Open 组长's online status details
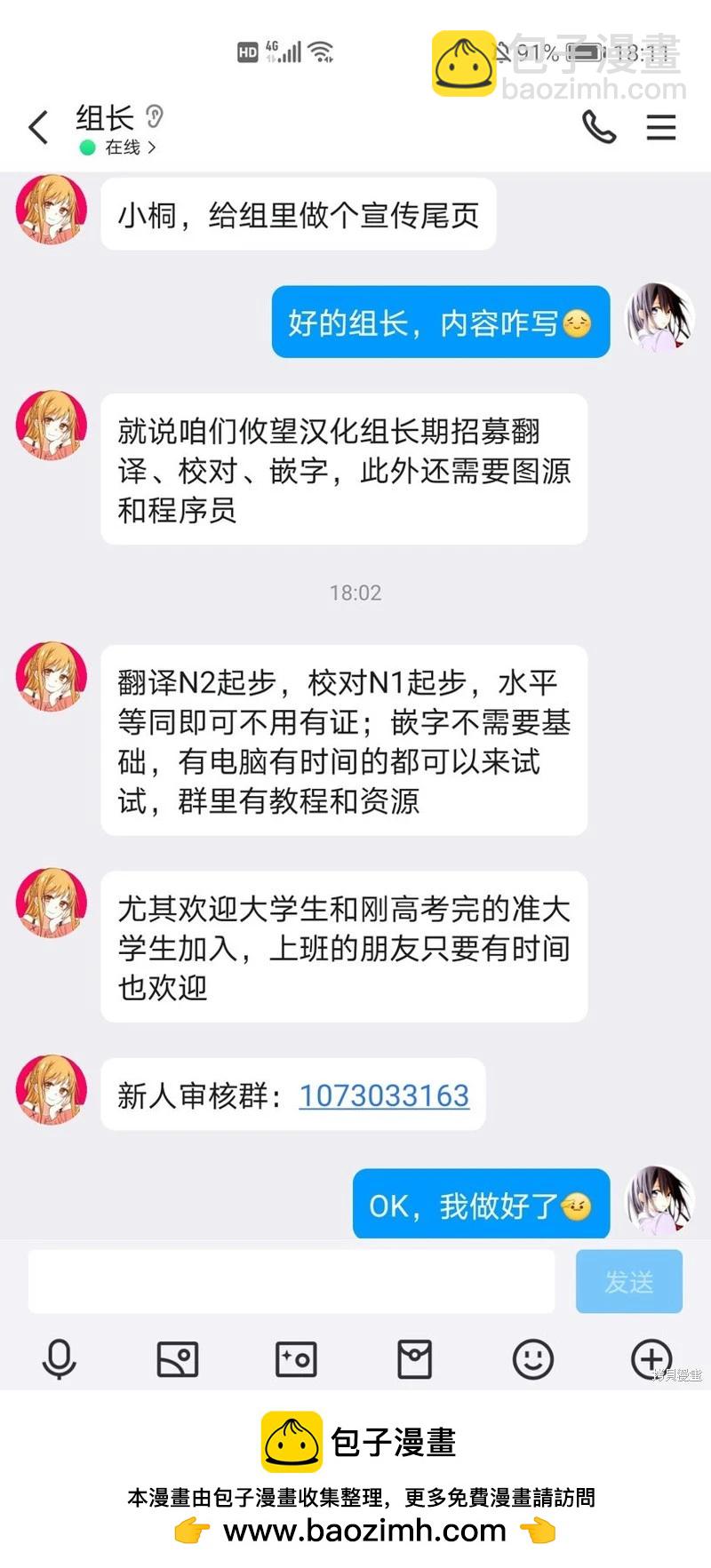Viewport: 711px width, 1568px height. point(118,147)
